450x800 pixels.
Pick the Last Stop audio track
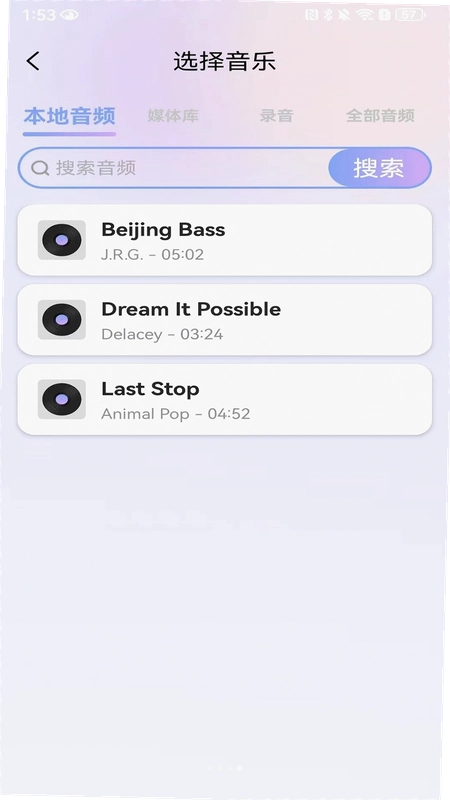[224, 399]
